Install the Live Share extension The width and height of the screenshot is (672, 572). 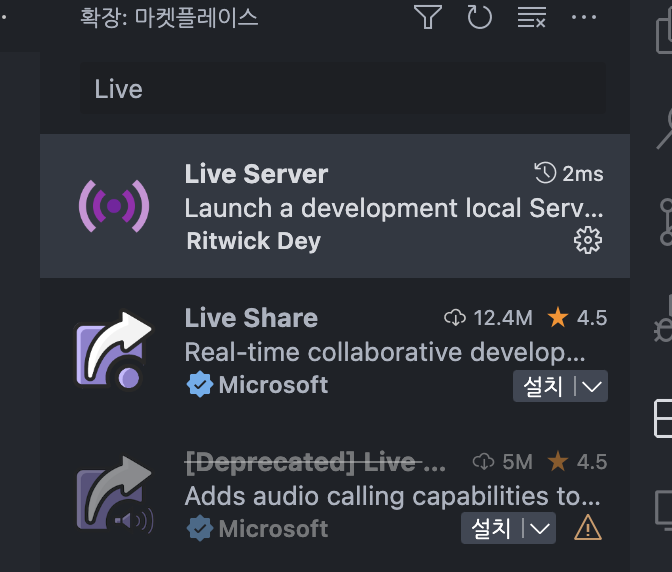pos(543,386)
